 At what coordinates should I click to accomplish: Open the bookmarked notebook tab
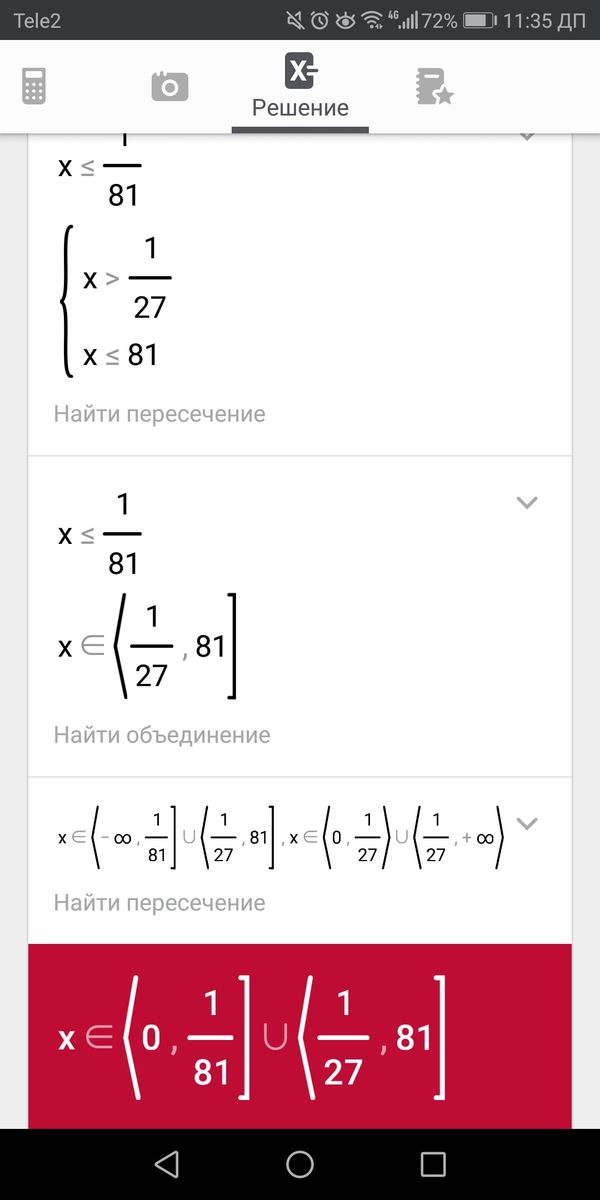point(434,86)
